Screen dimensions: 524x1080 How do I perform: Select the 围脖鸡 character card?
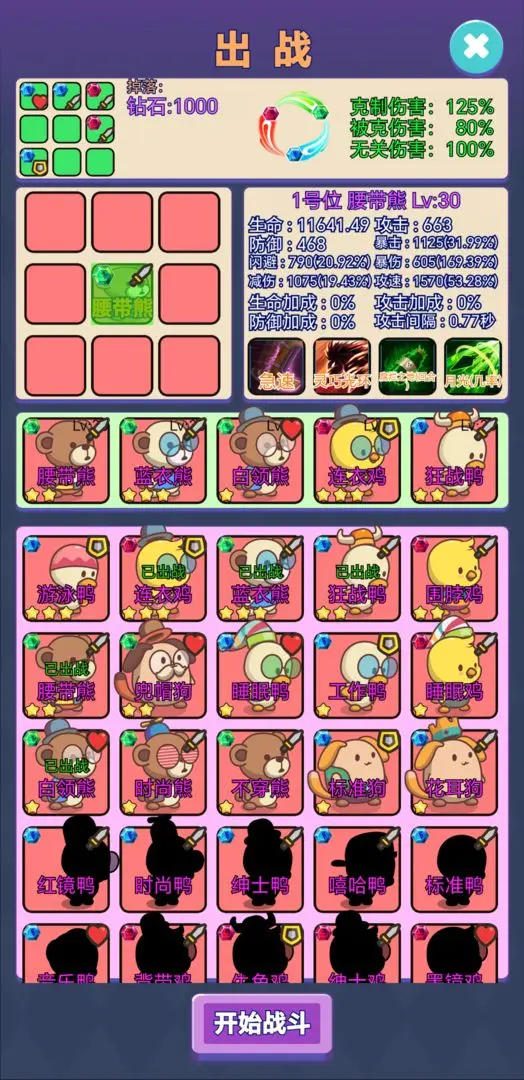(x=454, y=579)
